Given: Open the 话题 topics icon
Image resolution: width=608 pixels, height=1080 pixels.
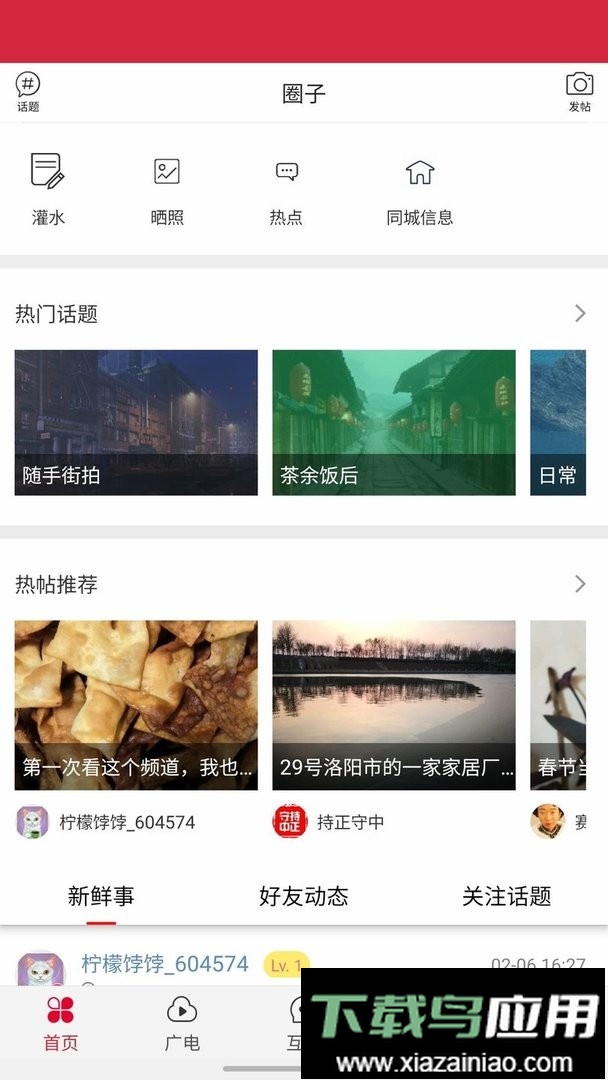Looking at the screenshot, I should point(28,92).
